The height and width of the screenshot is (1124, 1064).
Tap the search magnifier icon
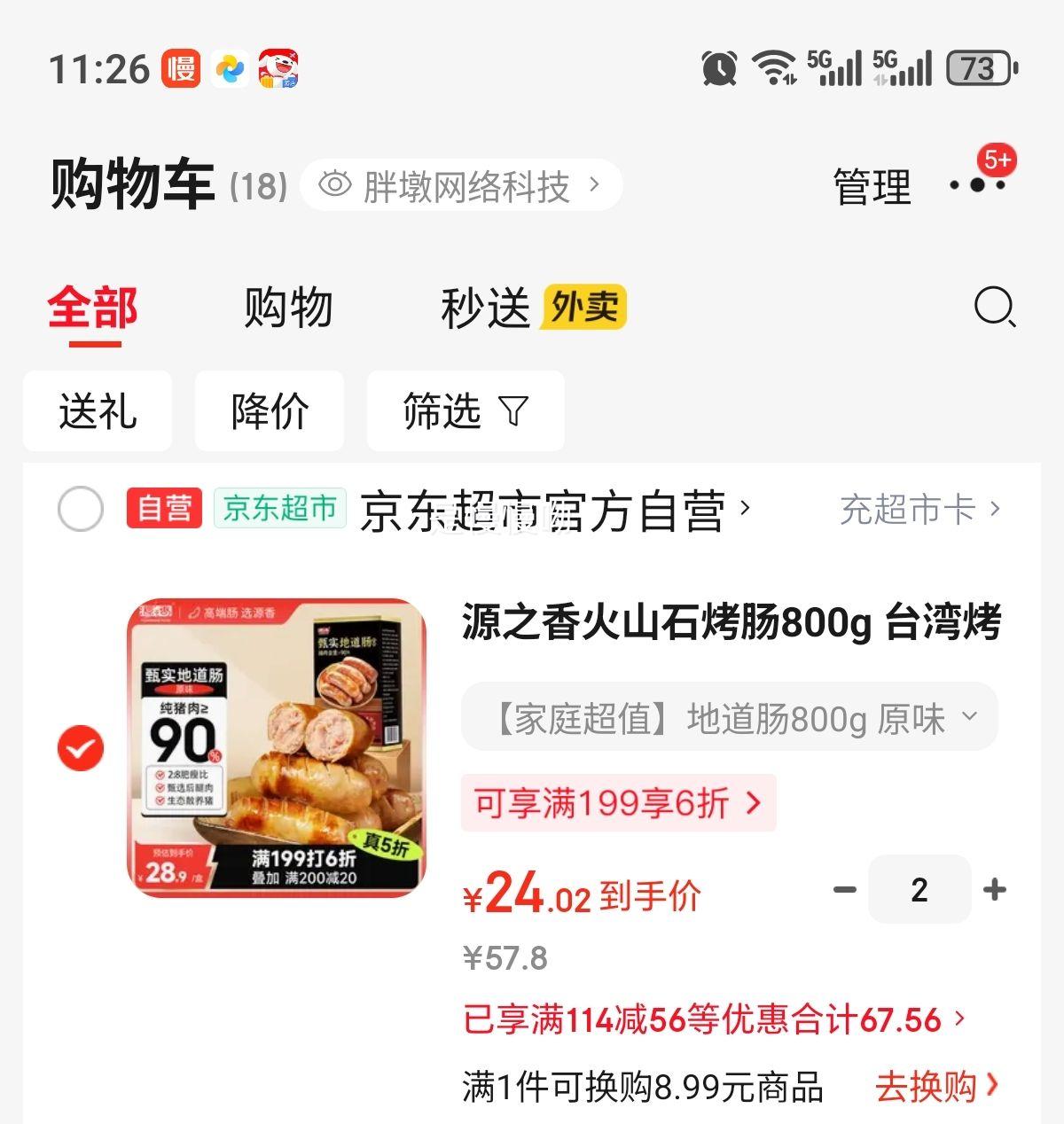995,309
